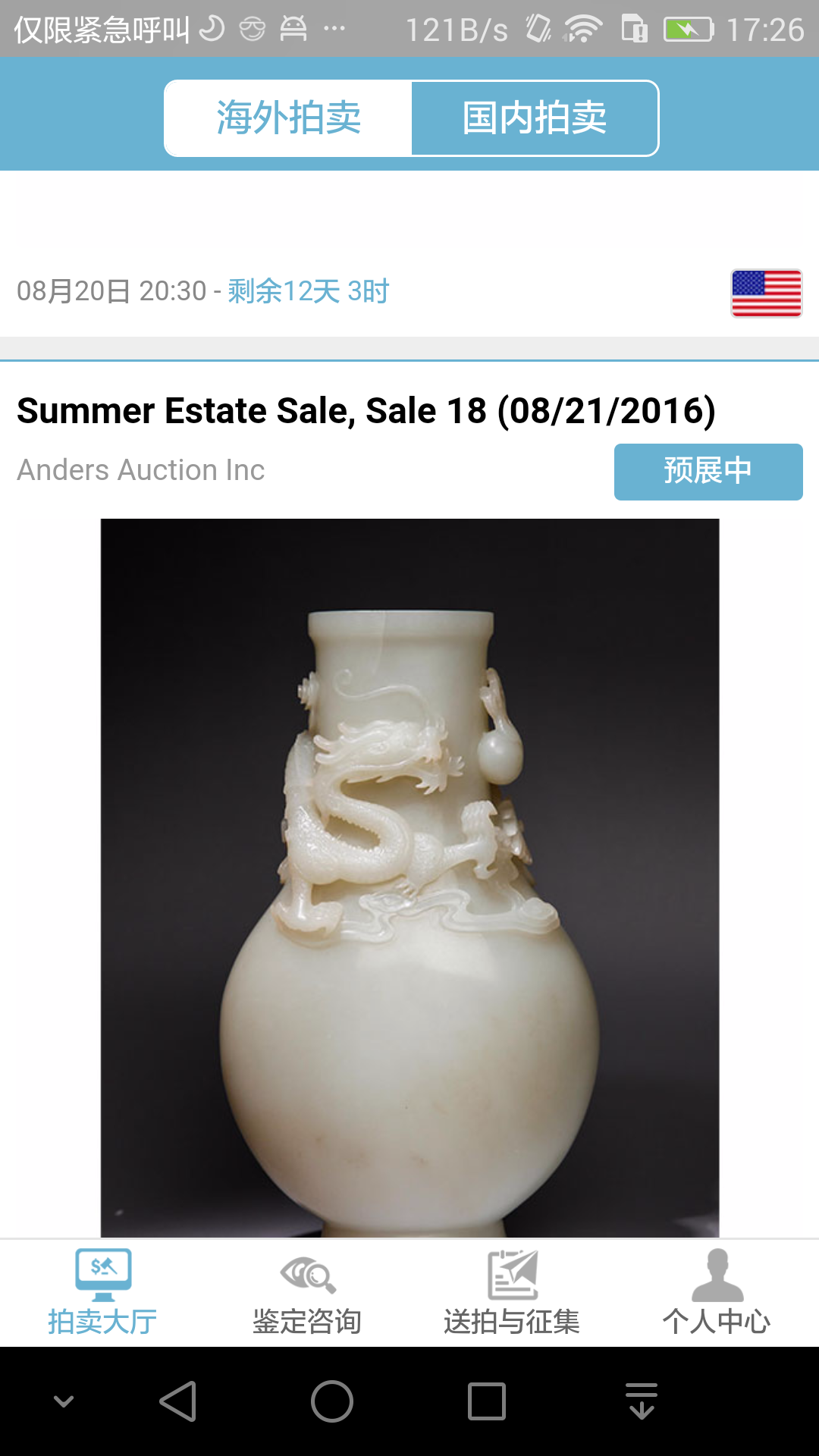Select the 送拍与征集 tab

512,1293
